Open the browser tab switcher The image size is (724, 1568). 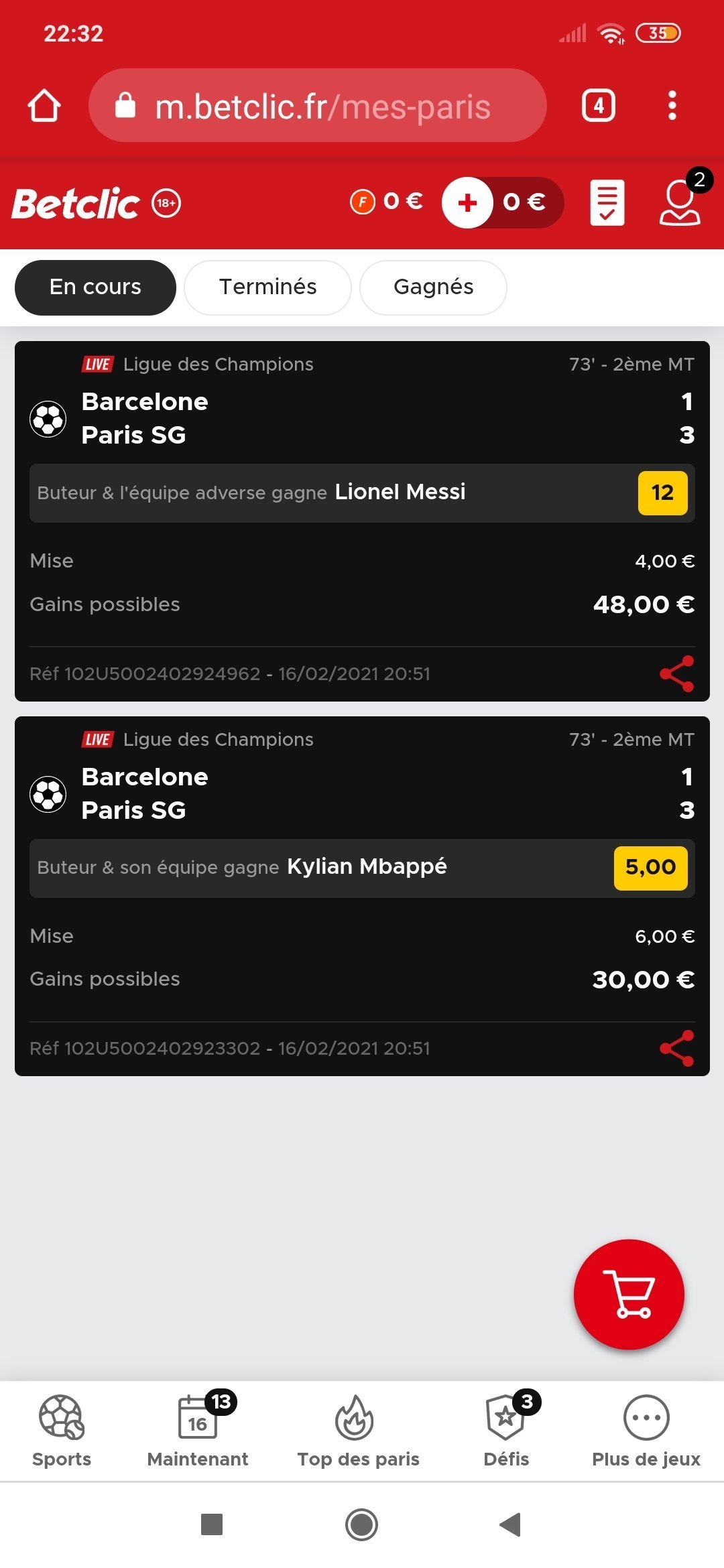(x=598, y=106)
